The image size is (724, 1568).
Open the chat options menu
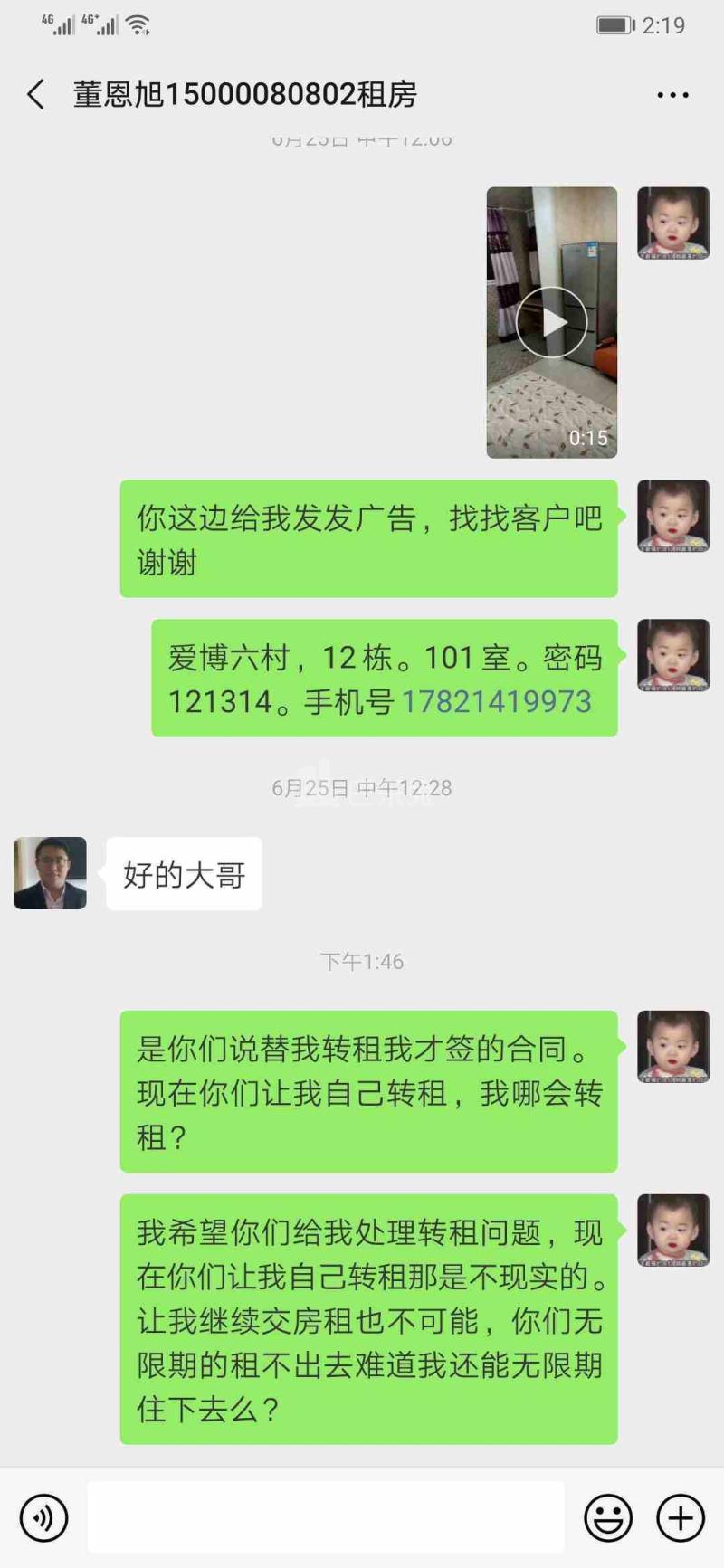coord(672,94)
